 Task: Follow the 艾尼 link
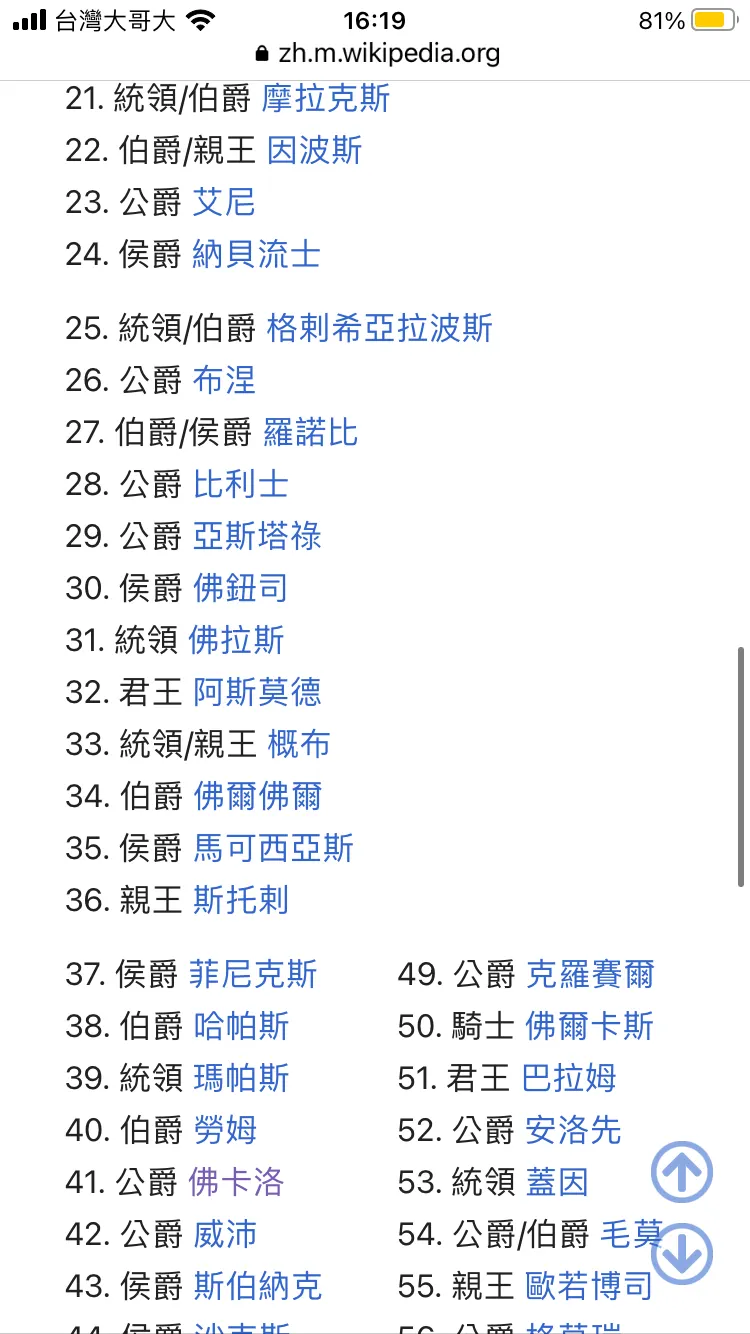224,203
